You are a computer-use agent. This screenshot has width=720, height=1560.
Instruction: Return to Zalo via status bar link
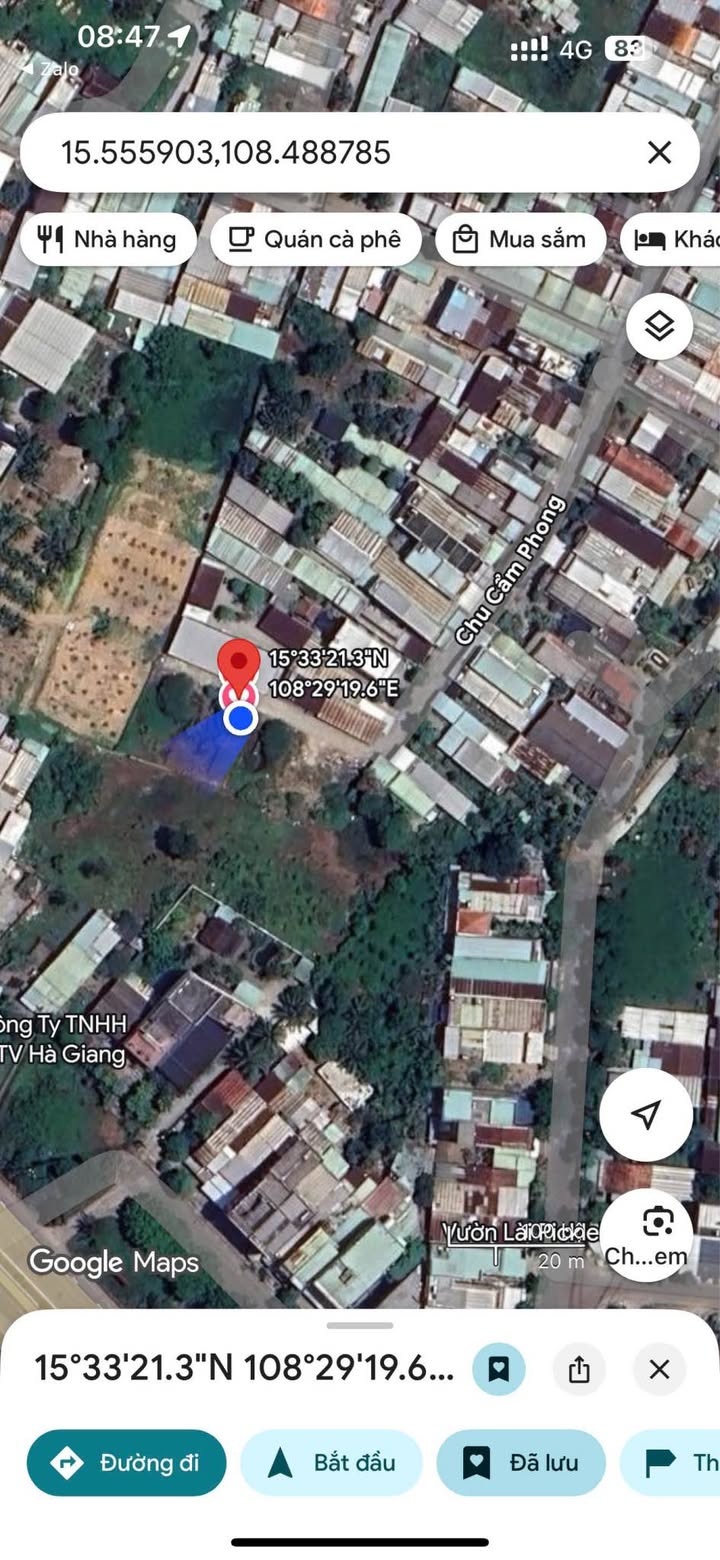pyautogui.click(x=34, y=69)
